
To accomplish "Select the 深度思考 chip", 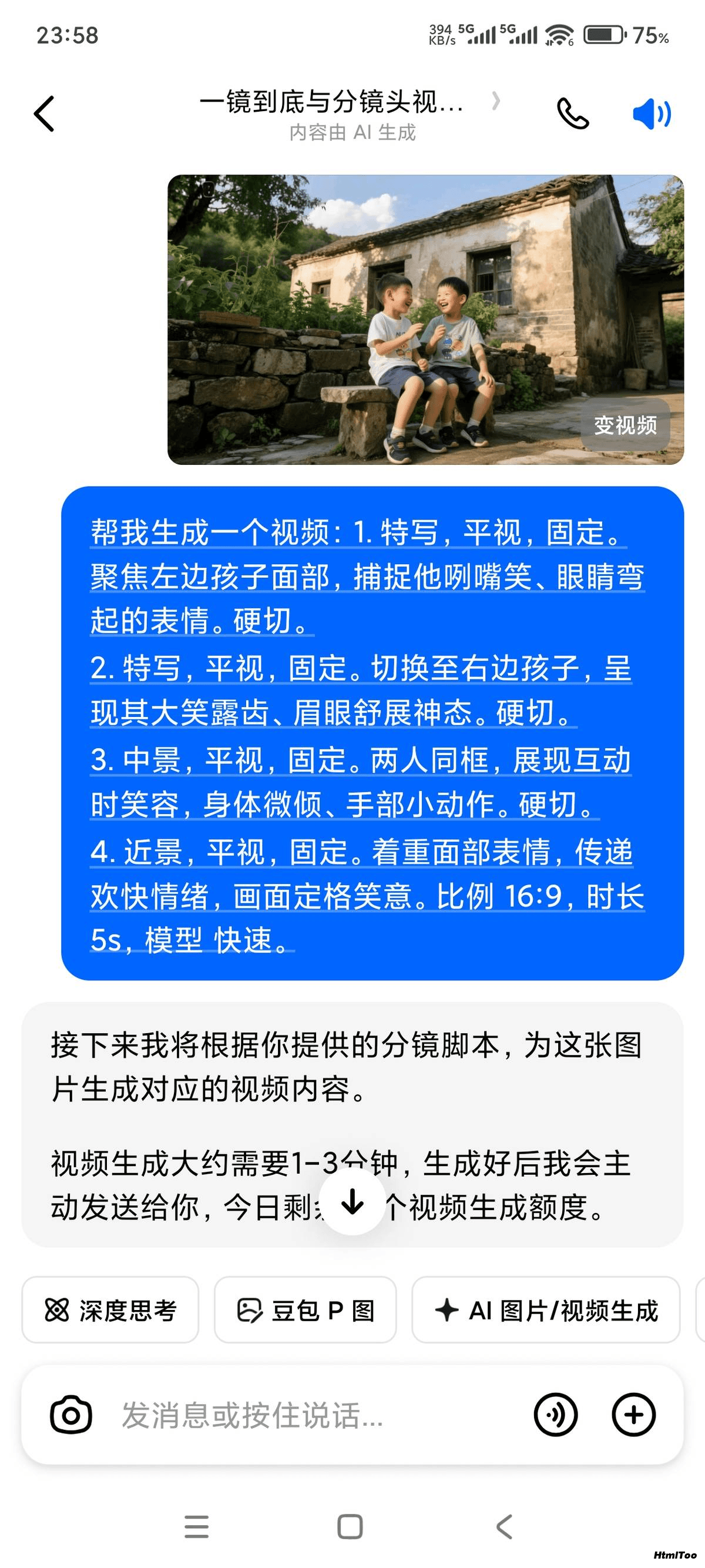I will point(110,1310).
